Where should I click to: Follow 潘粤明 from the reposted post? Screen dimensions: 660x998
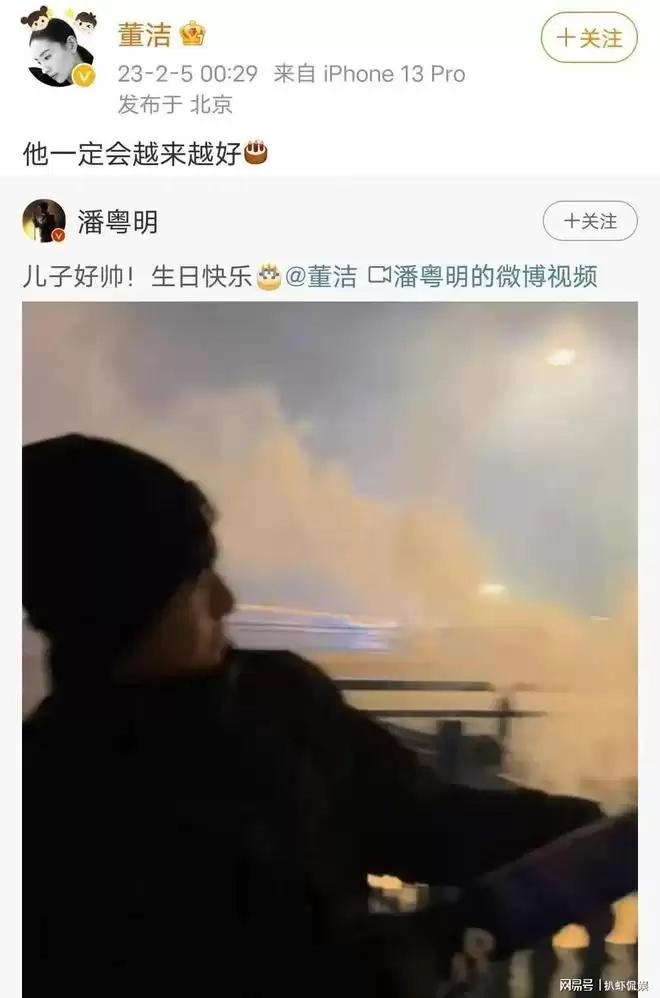(590, 220)
